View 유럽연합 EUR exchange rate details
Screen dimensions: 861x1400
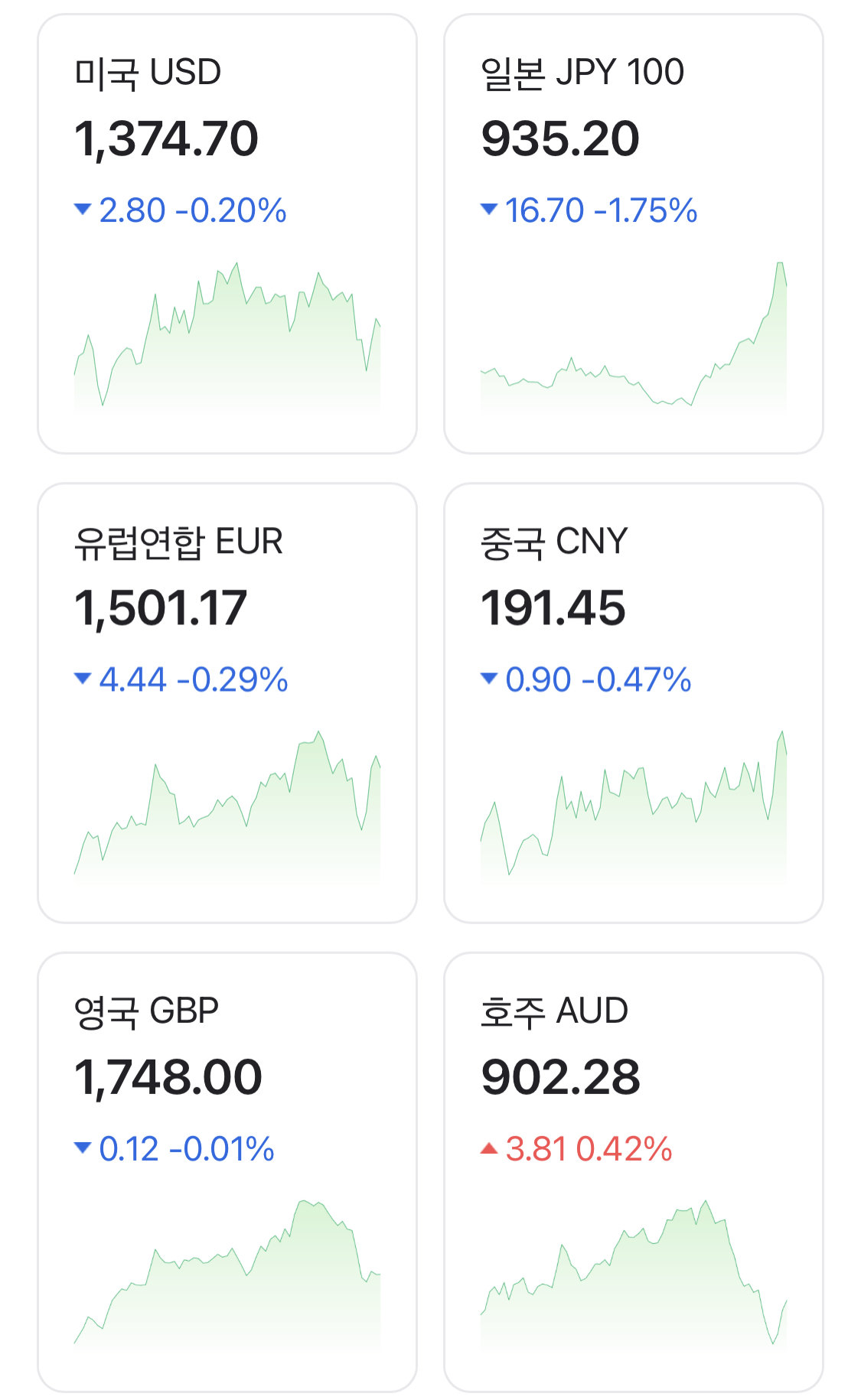click(227, 703)
